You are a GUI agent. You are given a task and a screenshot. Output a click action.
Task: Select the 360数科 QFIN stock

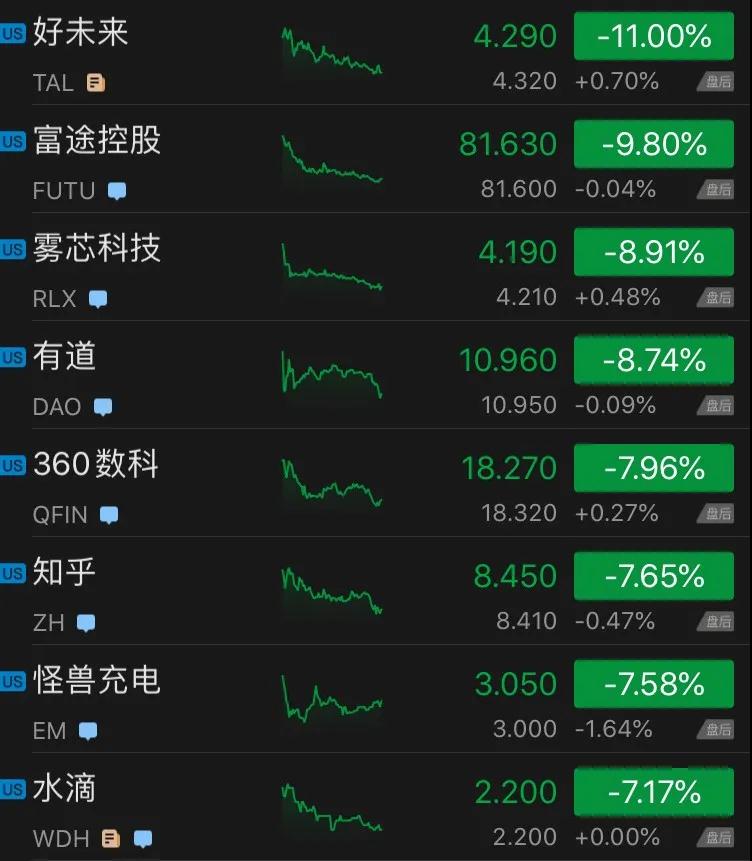pyautogui.click(x=96, y=464)
